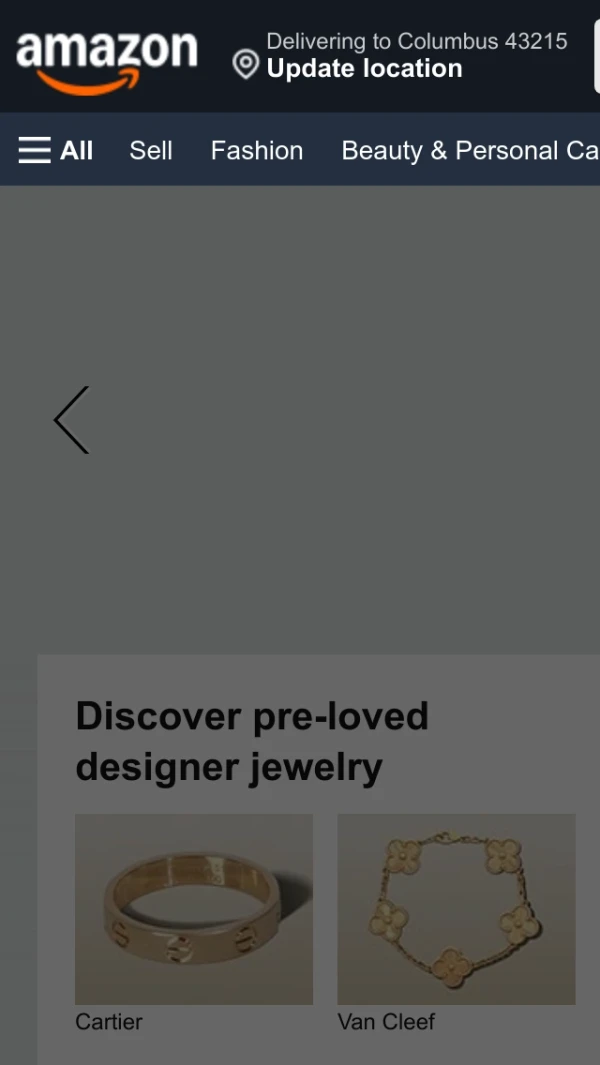Show the previous banner with left arrow
This screenshot has height=1065, width=600.
click(72, 420)
